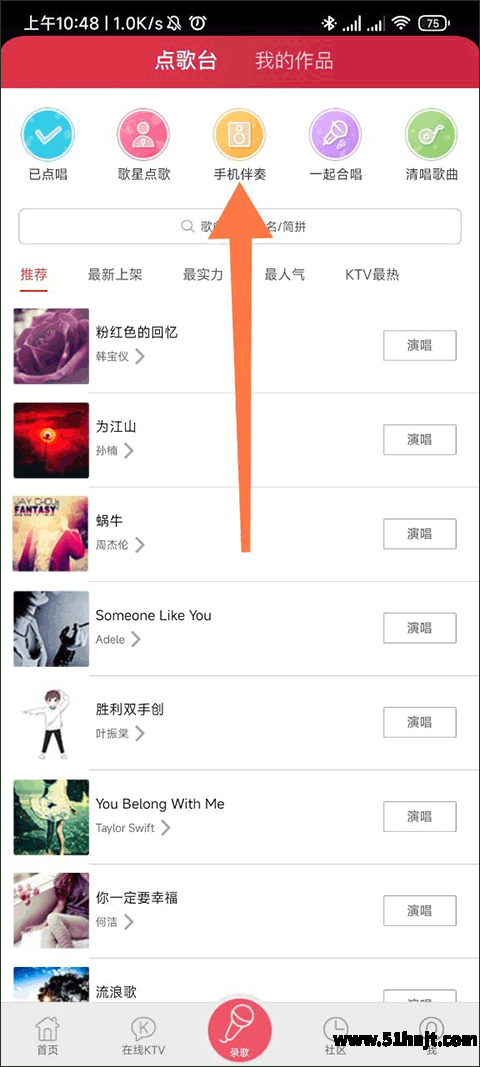
Task: Open 社区 tab
Action: [335, 1036]
